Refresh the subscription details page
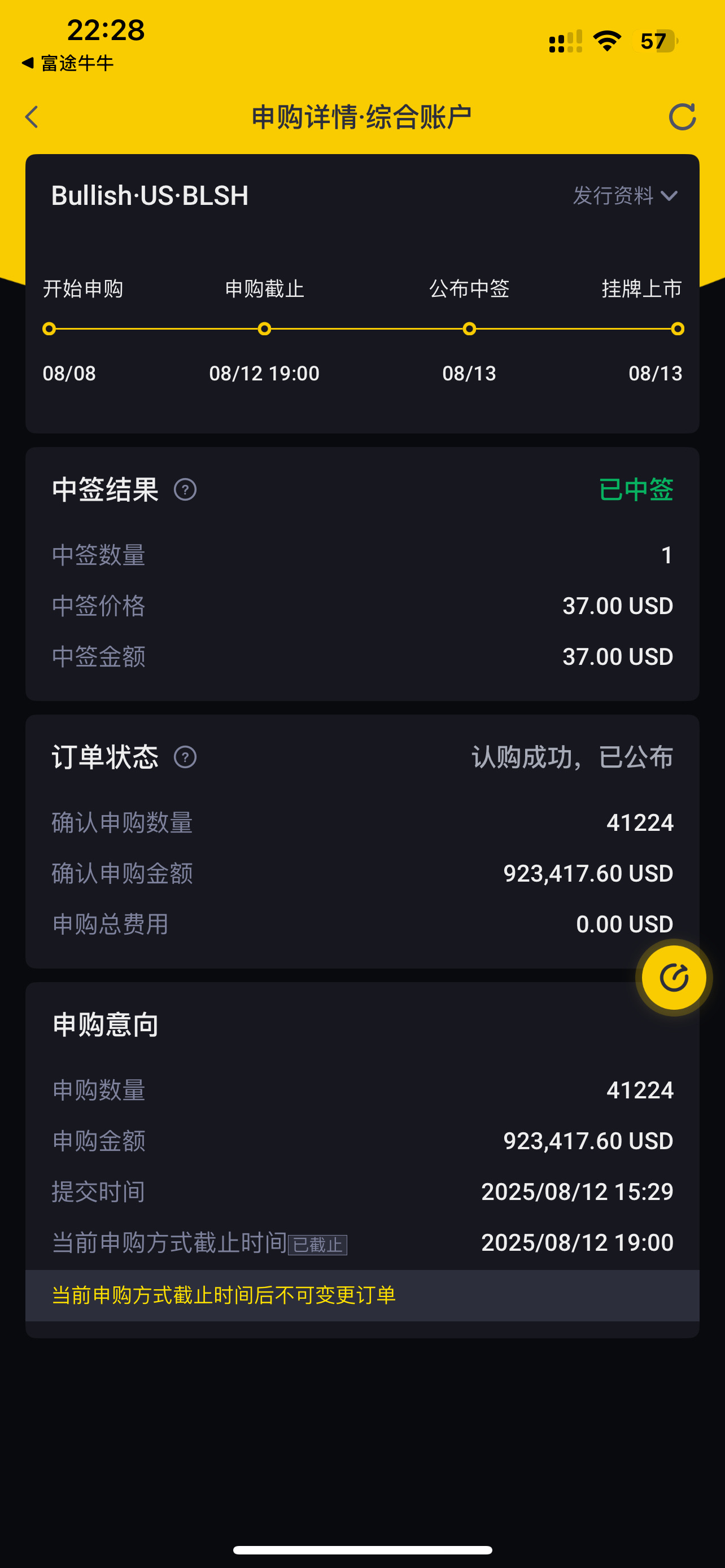 coord(682,117)
